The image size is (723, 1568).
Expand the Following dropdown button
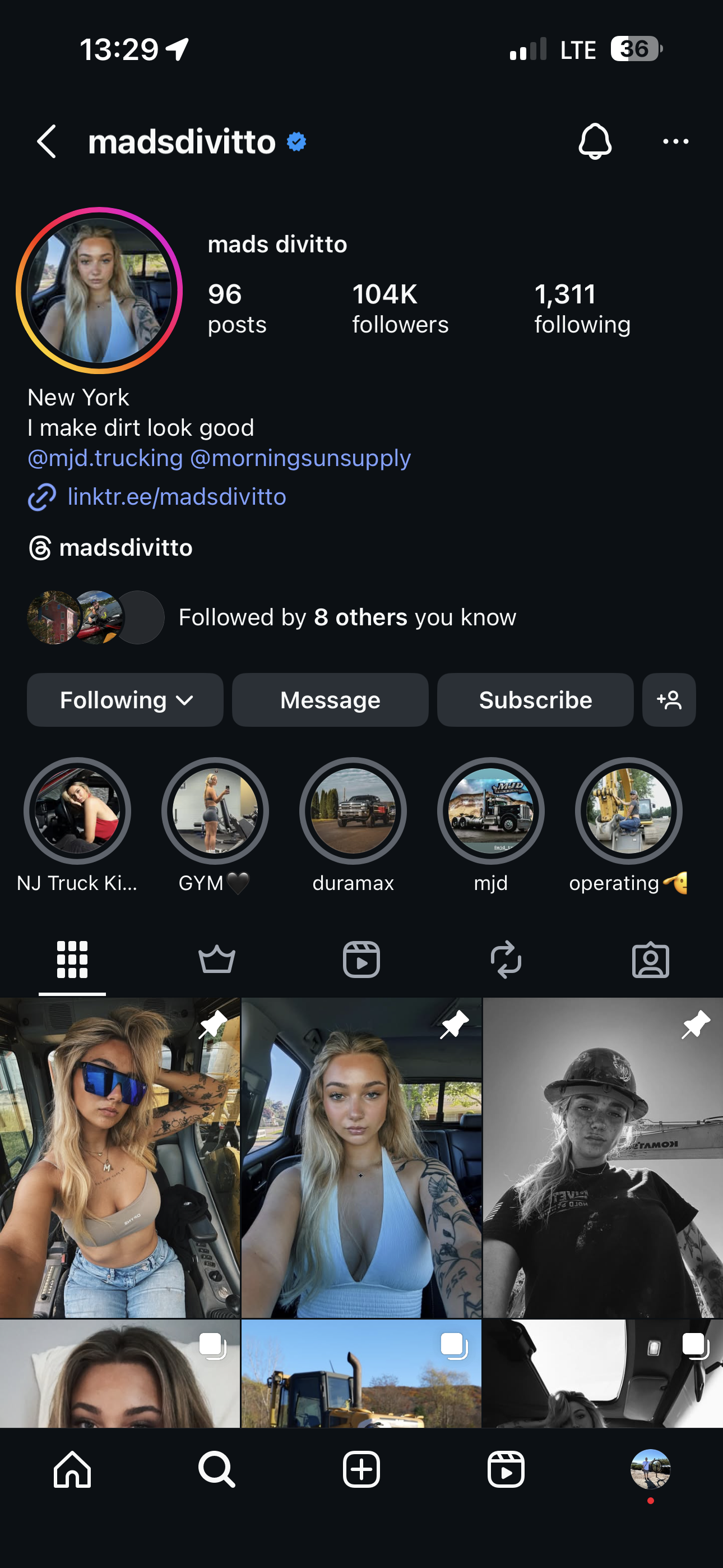126,700
